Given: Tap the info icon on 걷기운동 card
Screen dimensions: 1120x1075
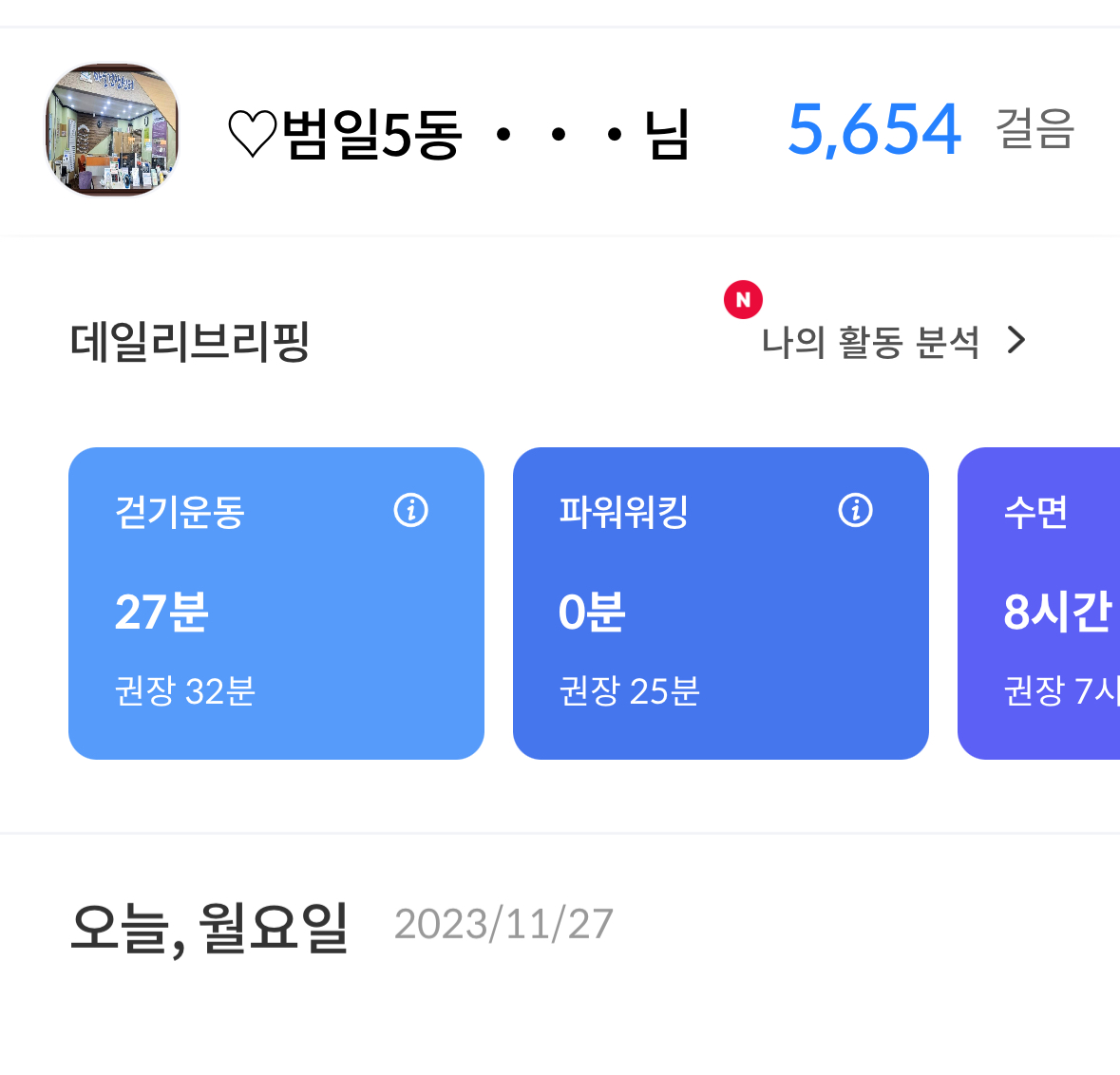Looking at the screenshot, I should [410, 510].
